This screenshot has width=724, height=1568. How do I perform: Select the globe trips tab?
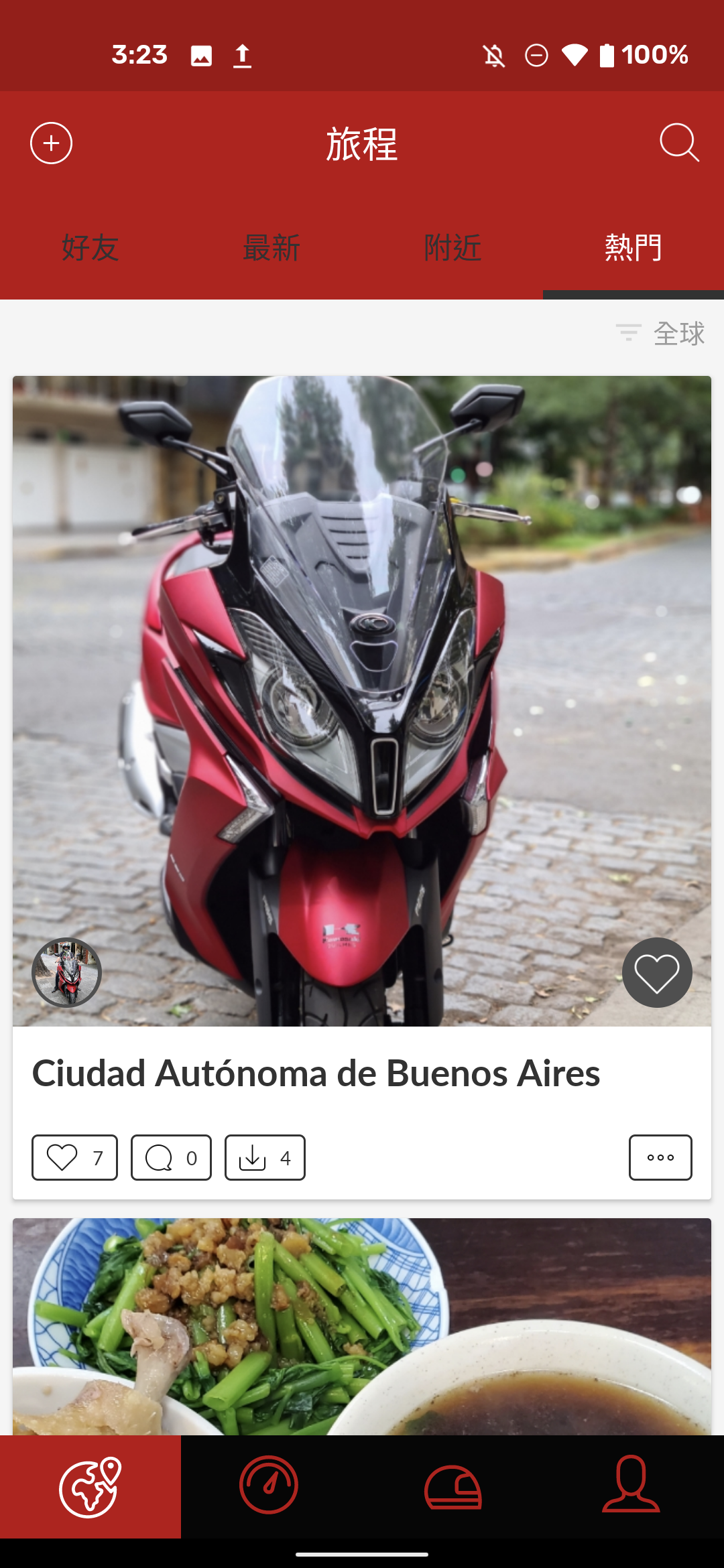[x=90, y=1486]
